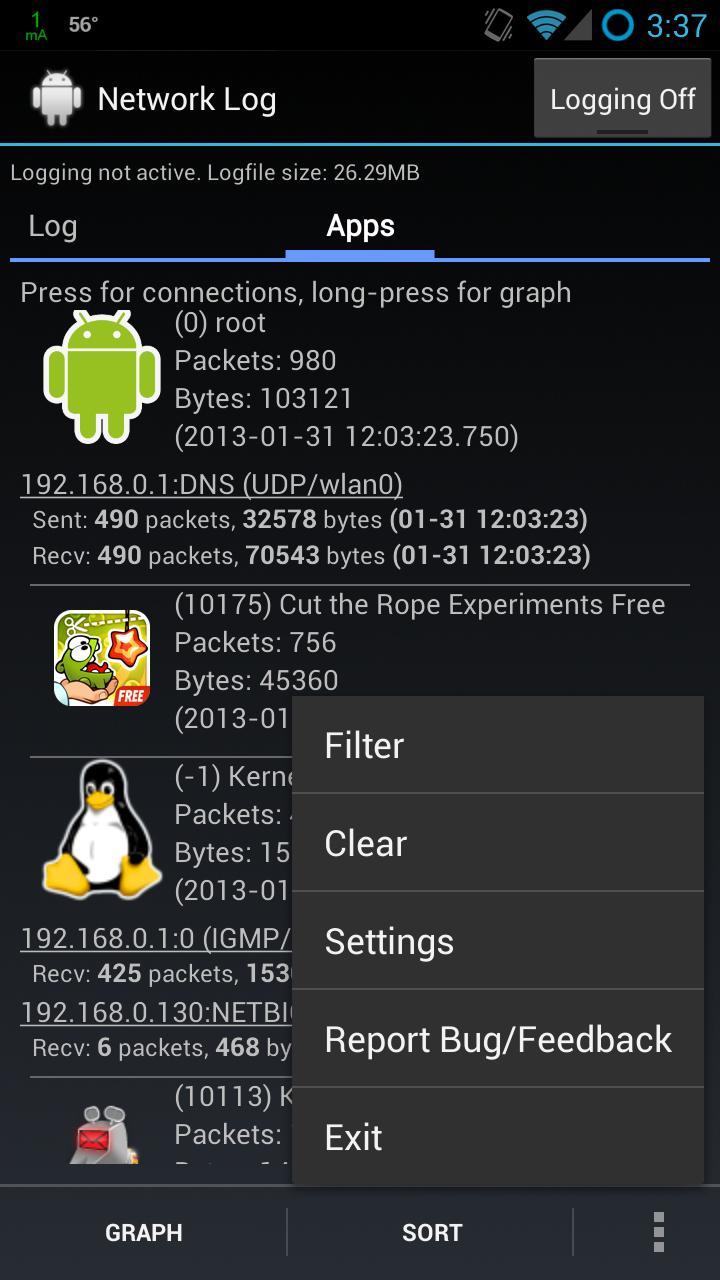
Task: Expand the 192.168.0.1:0 IGMP entry
Action: [x=150, y=938]
